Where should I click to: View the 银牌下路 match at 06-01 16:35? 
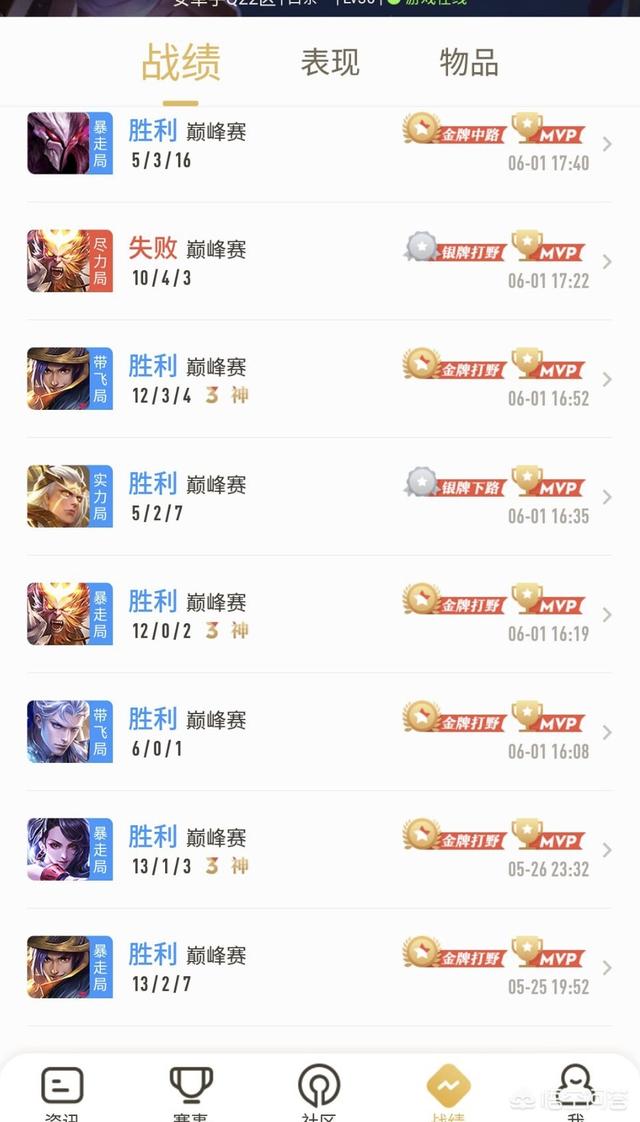pyautogui.click(x=320, y=497)
